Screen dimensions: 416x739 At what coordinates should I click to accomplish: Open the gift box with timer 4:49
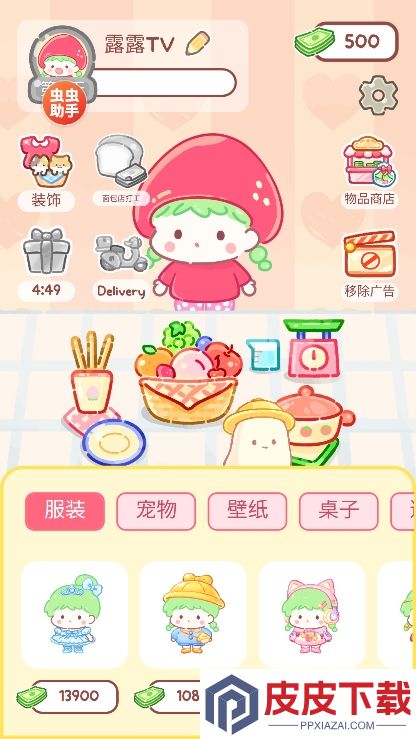(46, 264)
